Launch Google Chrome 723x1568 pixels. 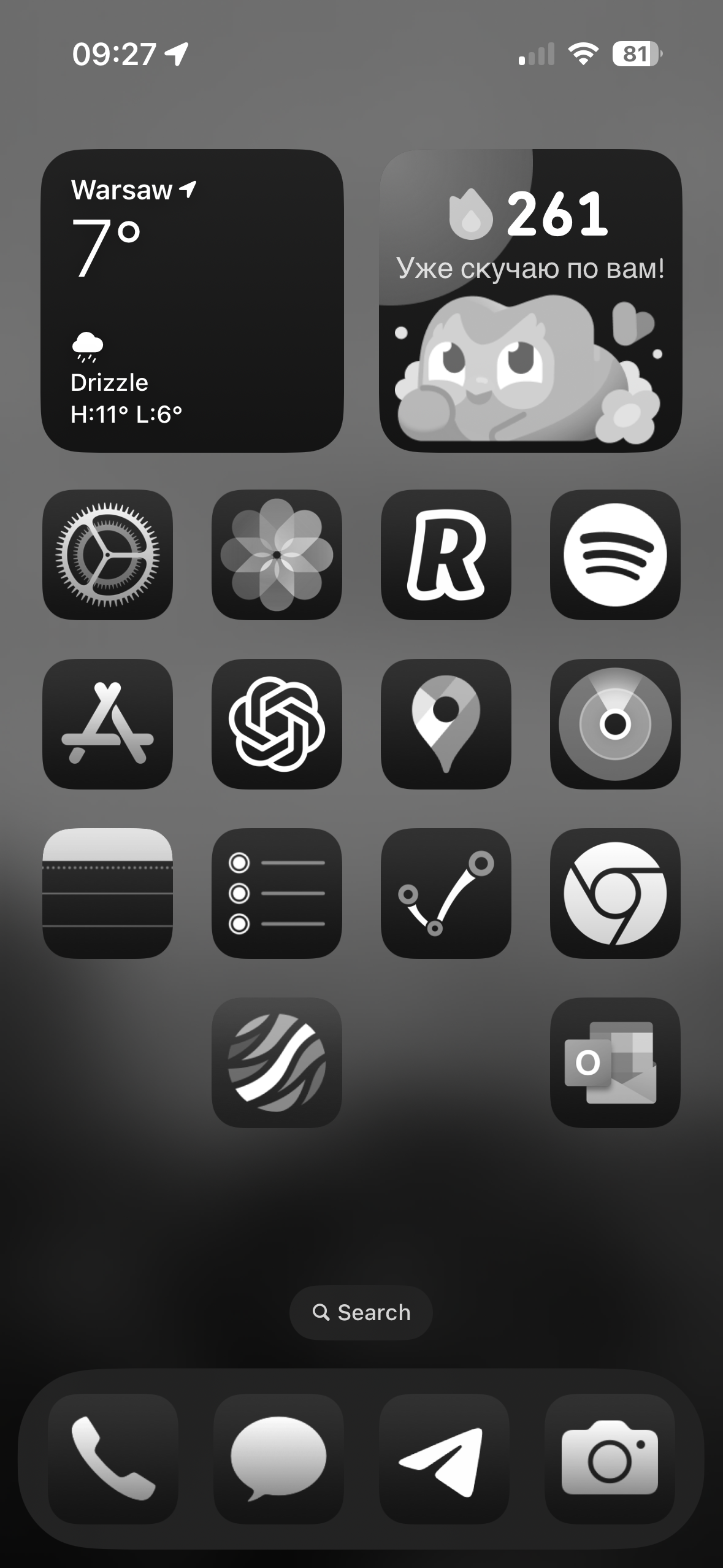point(615,893)
